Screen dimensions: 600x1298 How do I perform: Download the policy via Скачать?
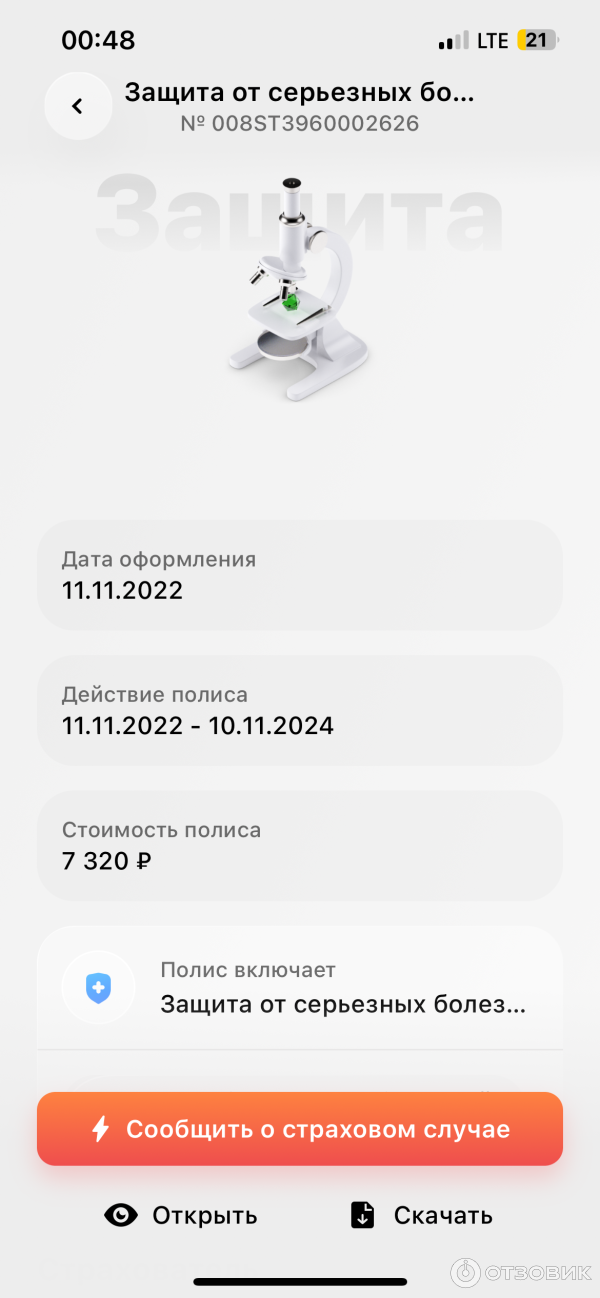421,1215
